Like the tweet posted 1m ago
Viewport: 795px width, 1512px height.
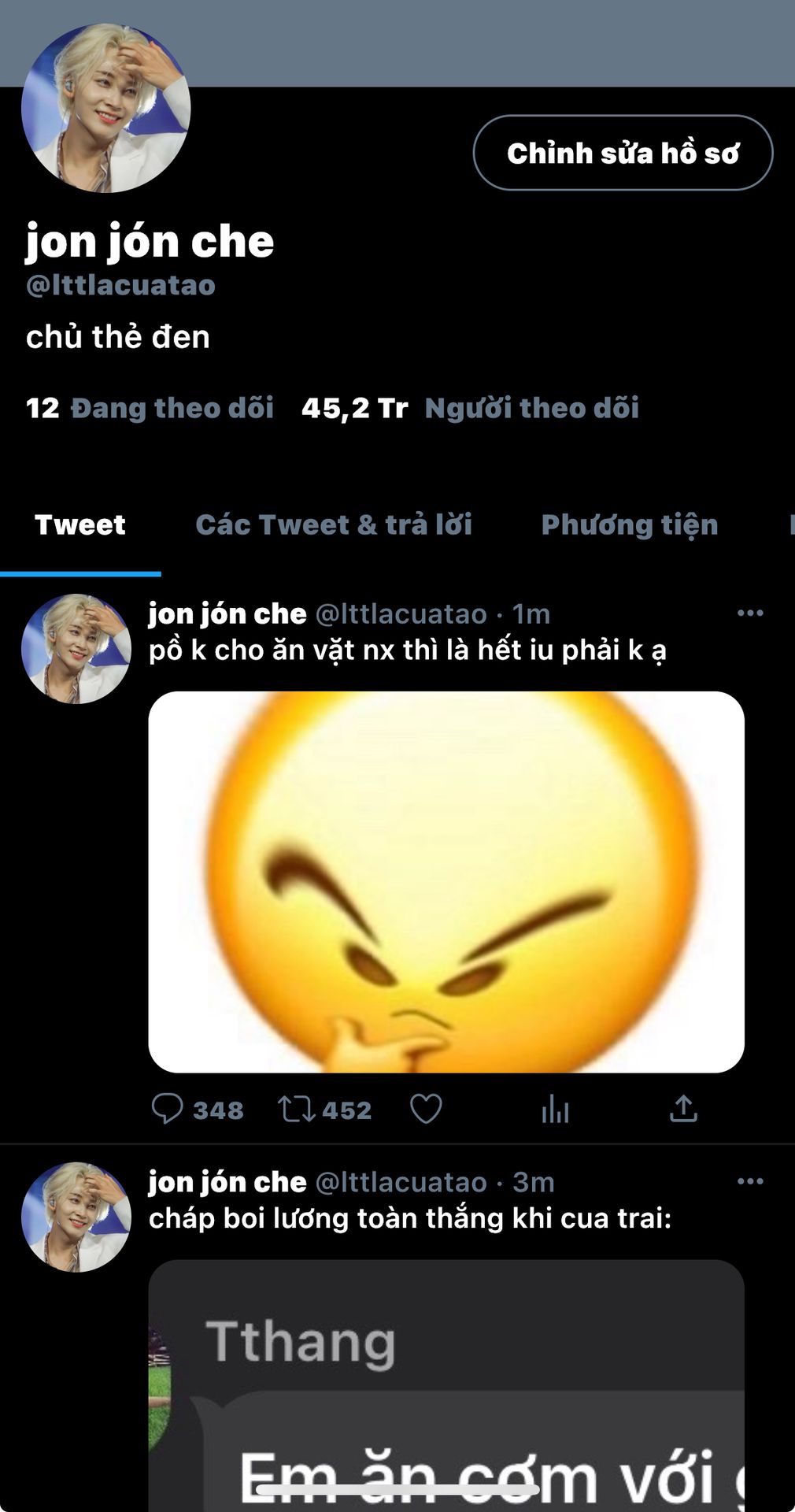[x=426, y=1109]
